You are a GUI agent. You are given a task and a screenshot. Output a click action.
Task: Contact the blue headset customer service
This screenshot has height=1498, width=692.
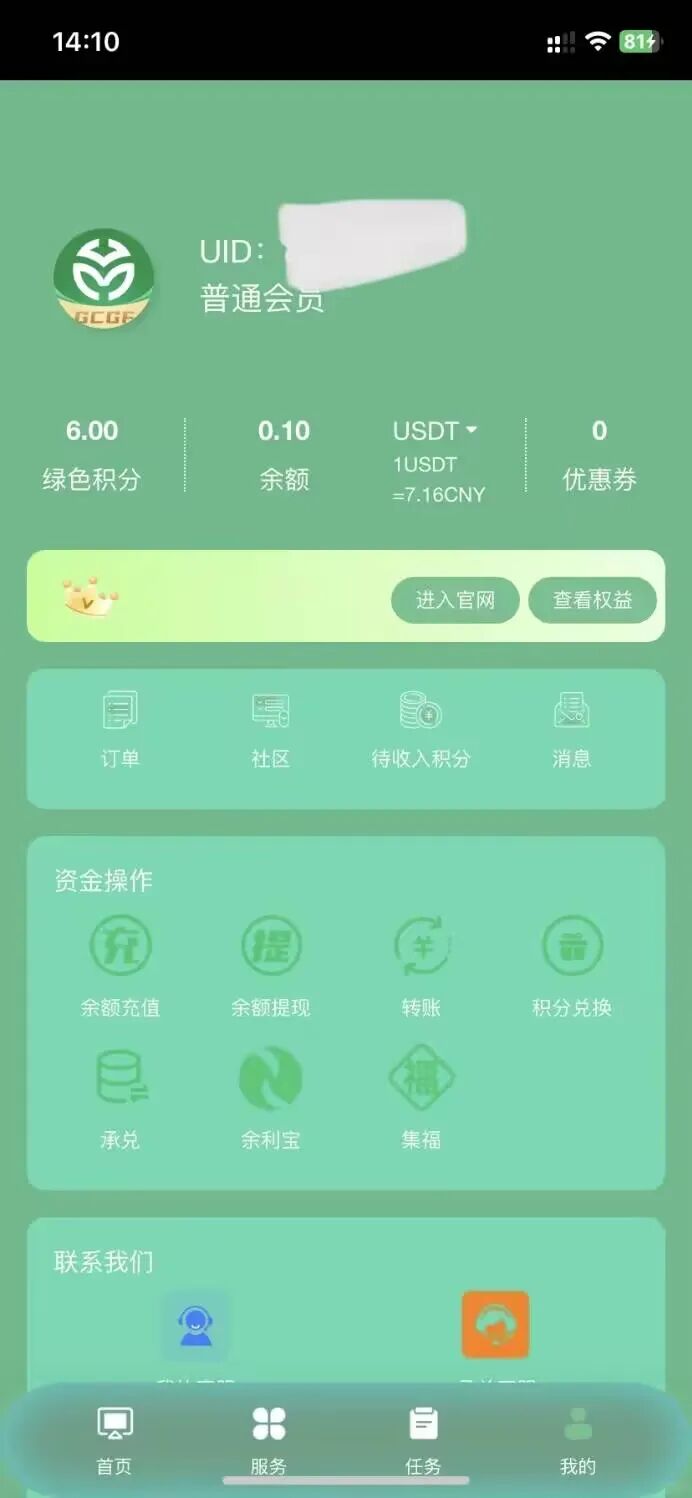(x=195, y=1326)
